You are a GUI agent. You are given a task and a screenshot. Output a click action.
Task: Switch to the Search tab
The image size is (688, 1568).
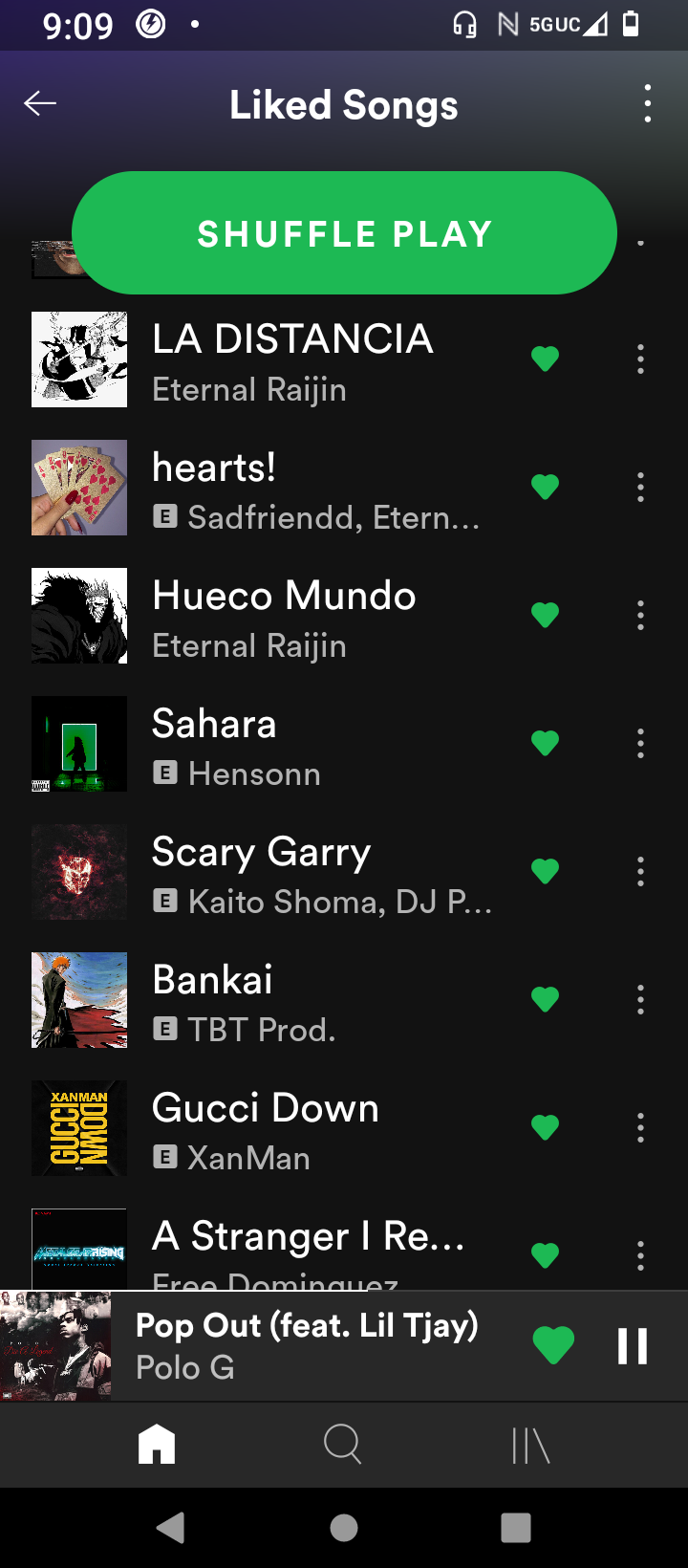pyautogui.click(x=342, y=1445)
